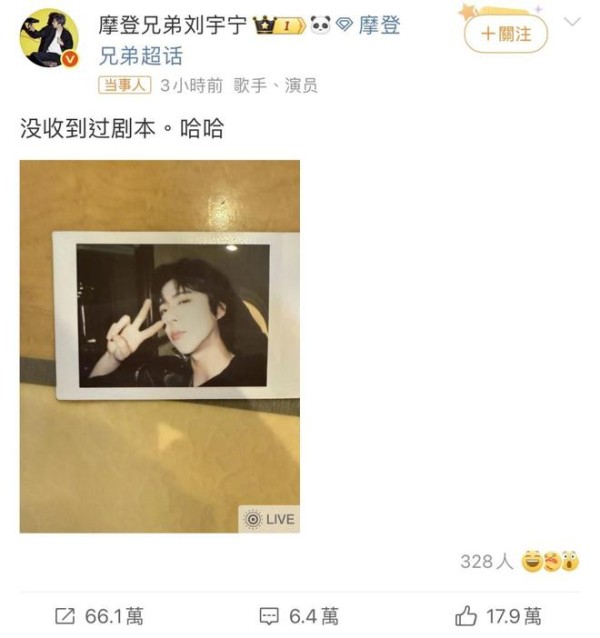Open comments (6.4萬)
This screenshot has width=600, height=638.
click(298, 615)
